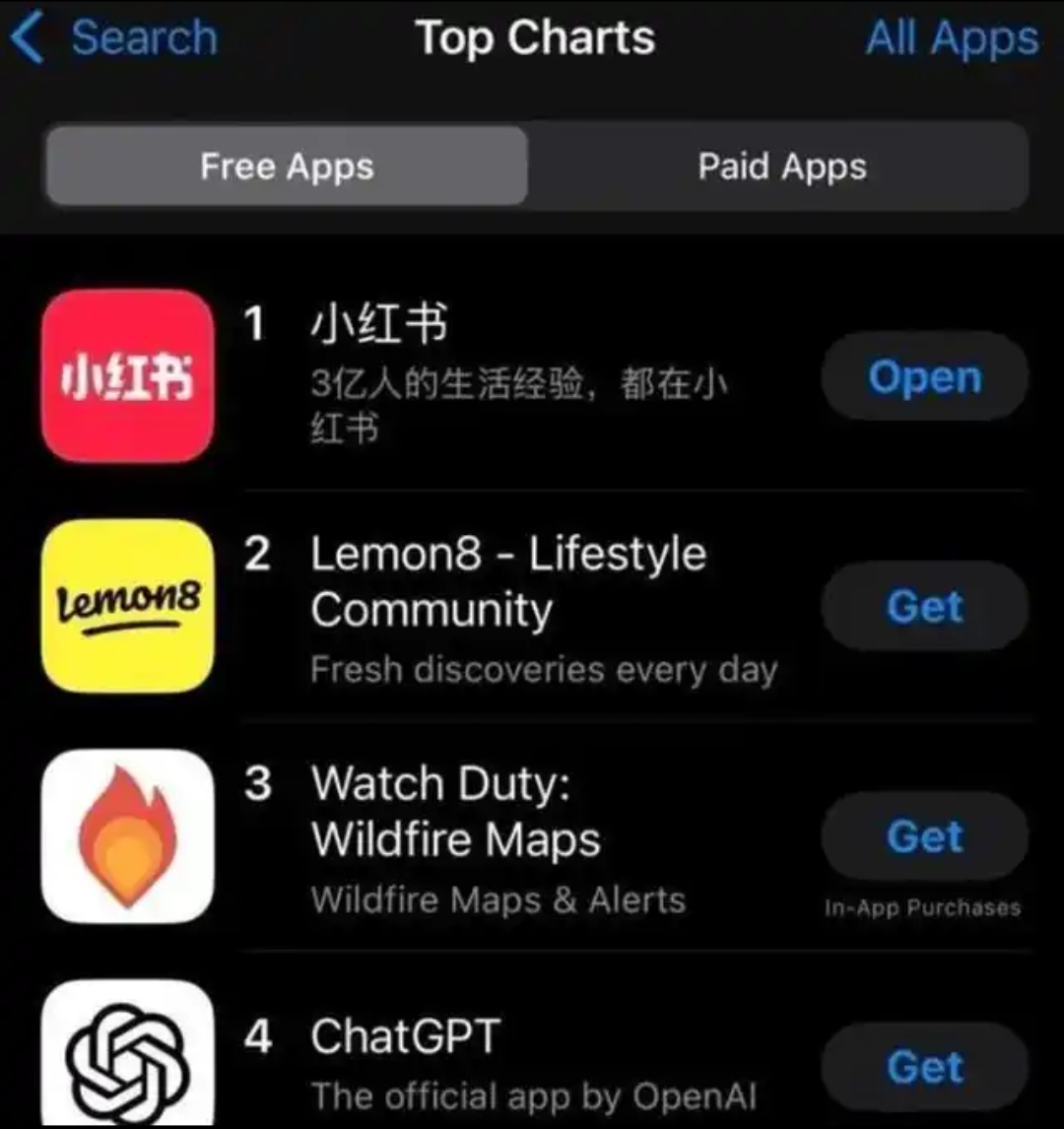Get the Lemon8 app

pos(924,607)
